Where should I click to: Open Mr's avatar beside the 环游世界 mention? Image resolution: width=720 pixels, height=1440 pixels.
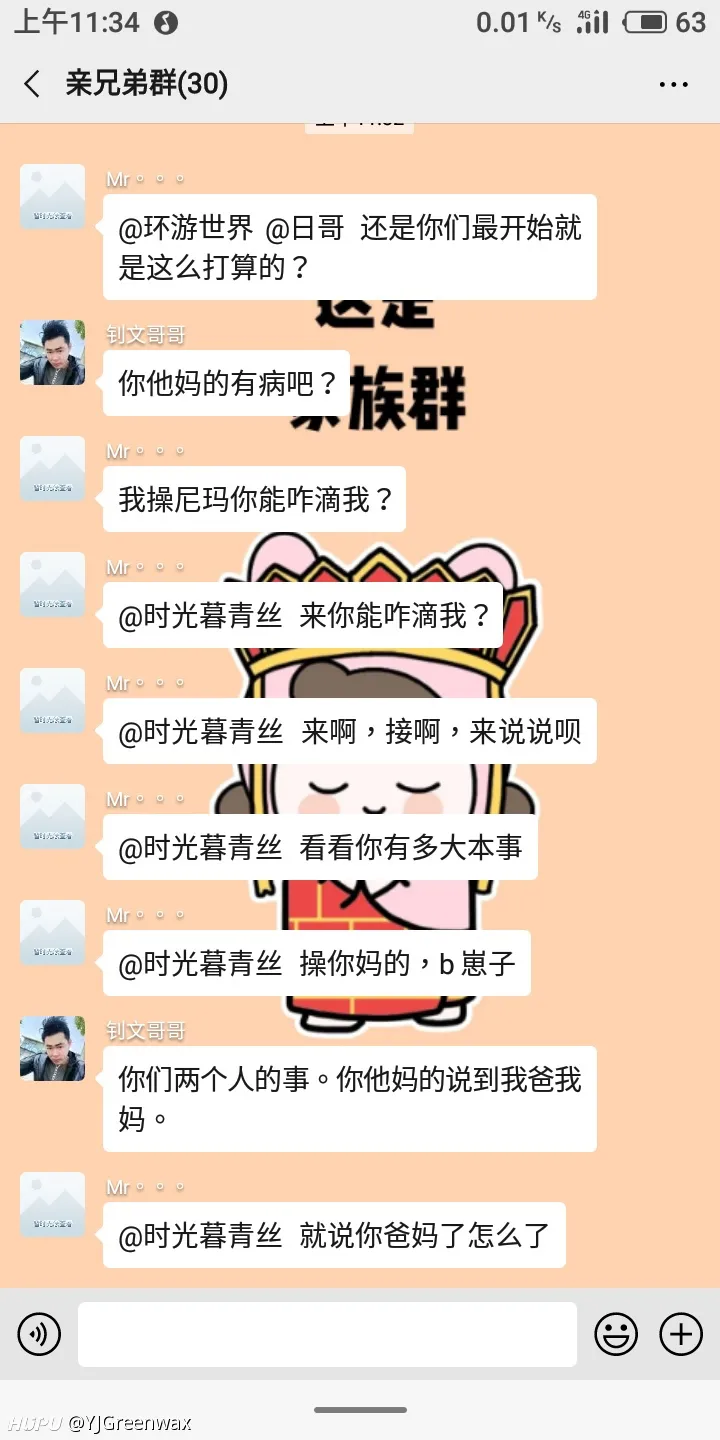[52, 197]
